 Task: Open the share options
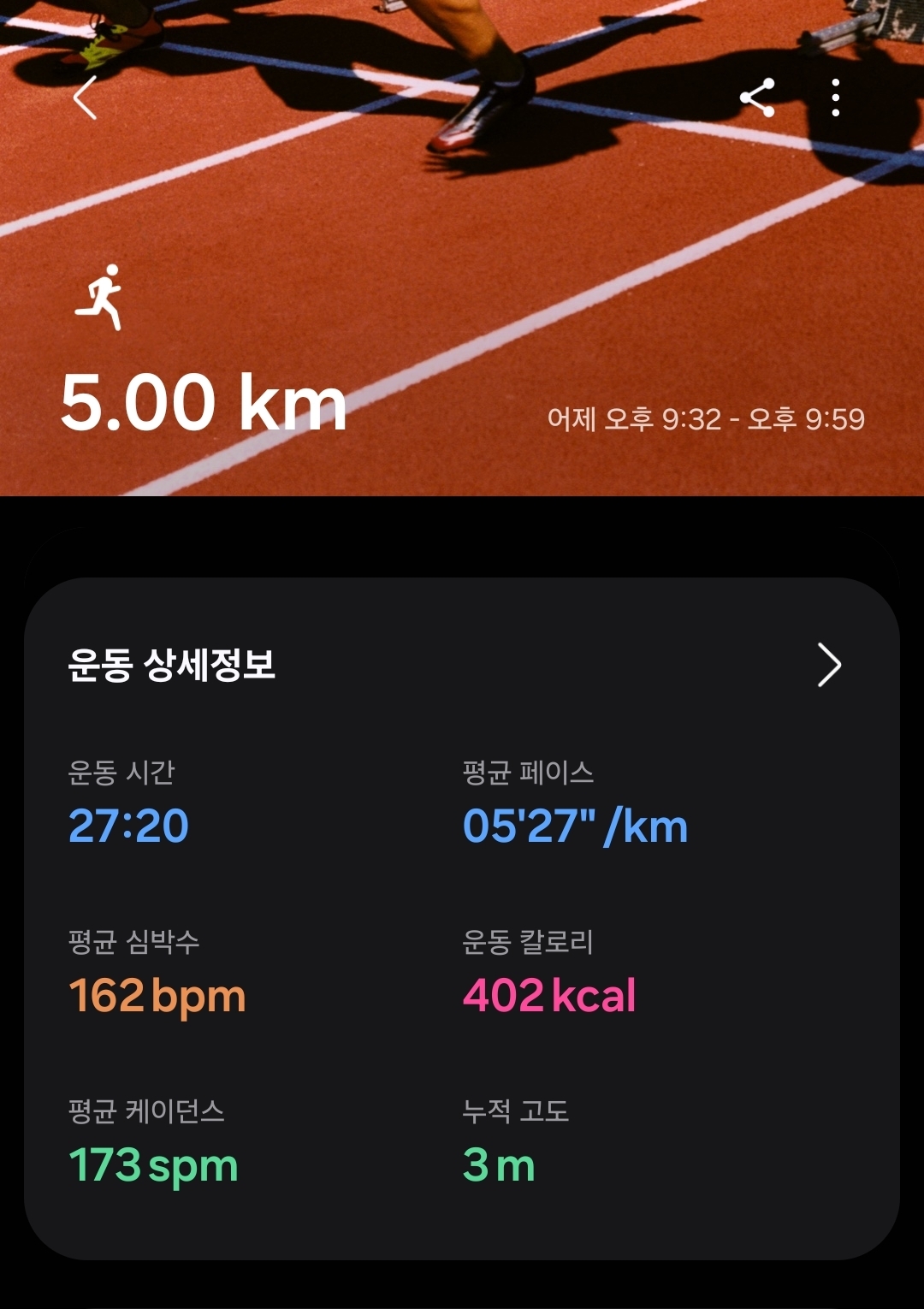coord(758,98)
